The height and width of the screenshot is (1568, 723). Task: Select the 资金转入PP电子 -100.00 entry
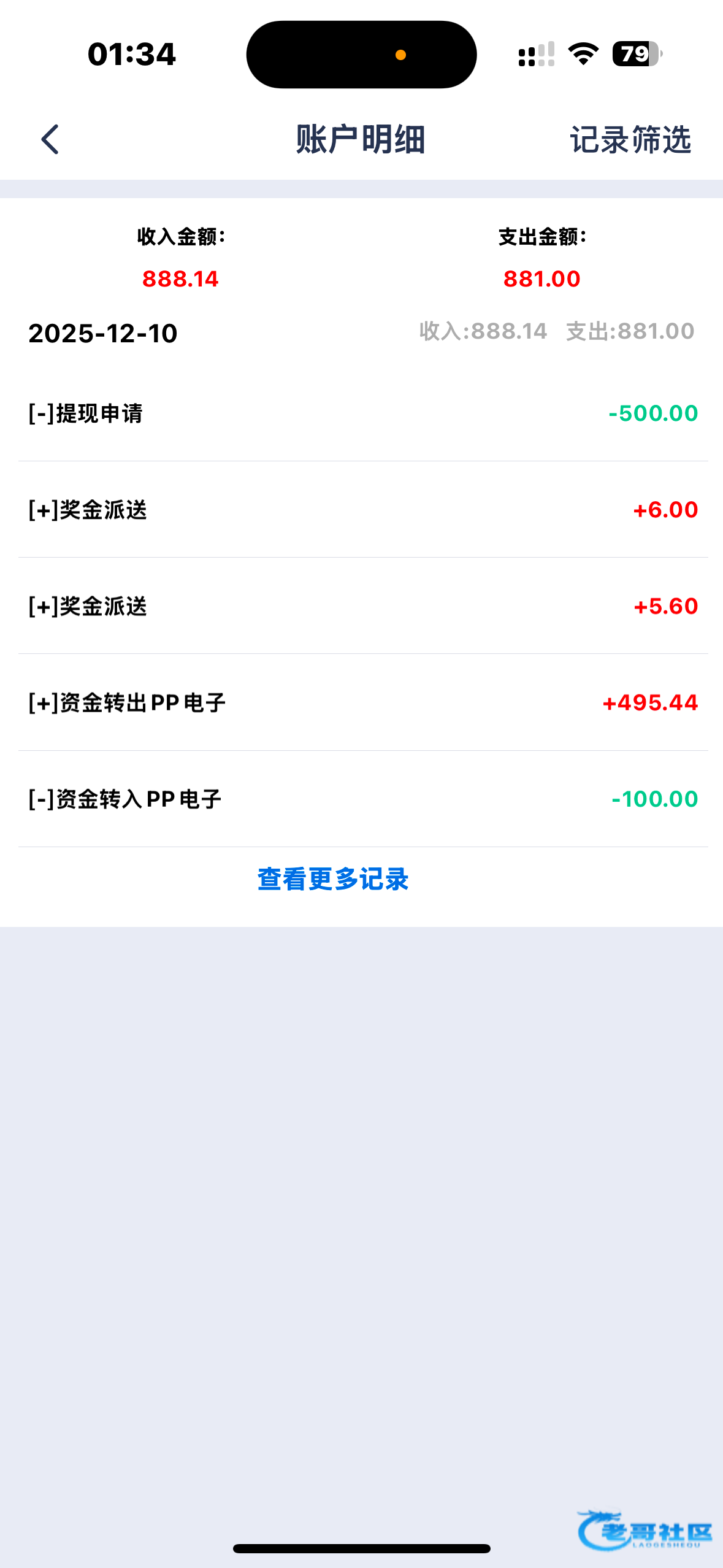coord(363,799)
